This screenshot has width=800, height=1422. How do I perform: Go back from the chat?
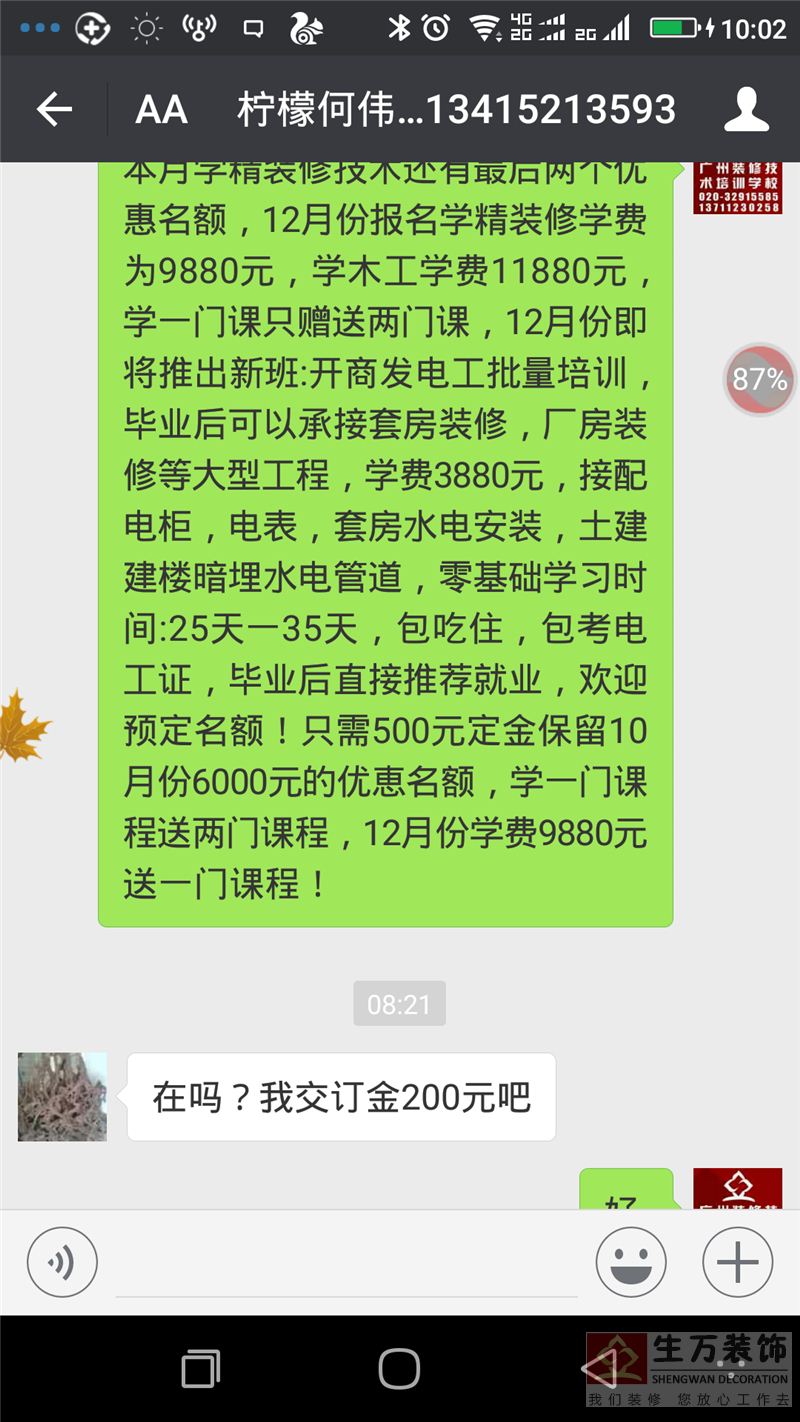tap(54, 110)
